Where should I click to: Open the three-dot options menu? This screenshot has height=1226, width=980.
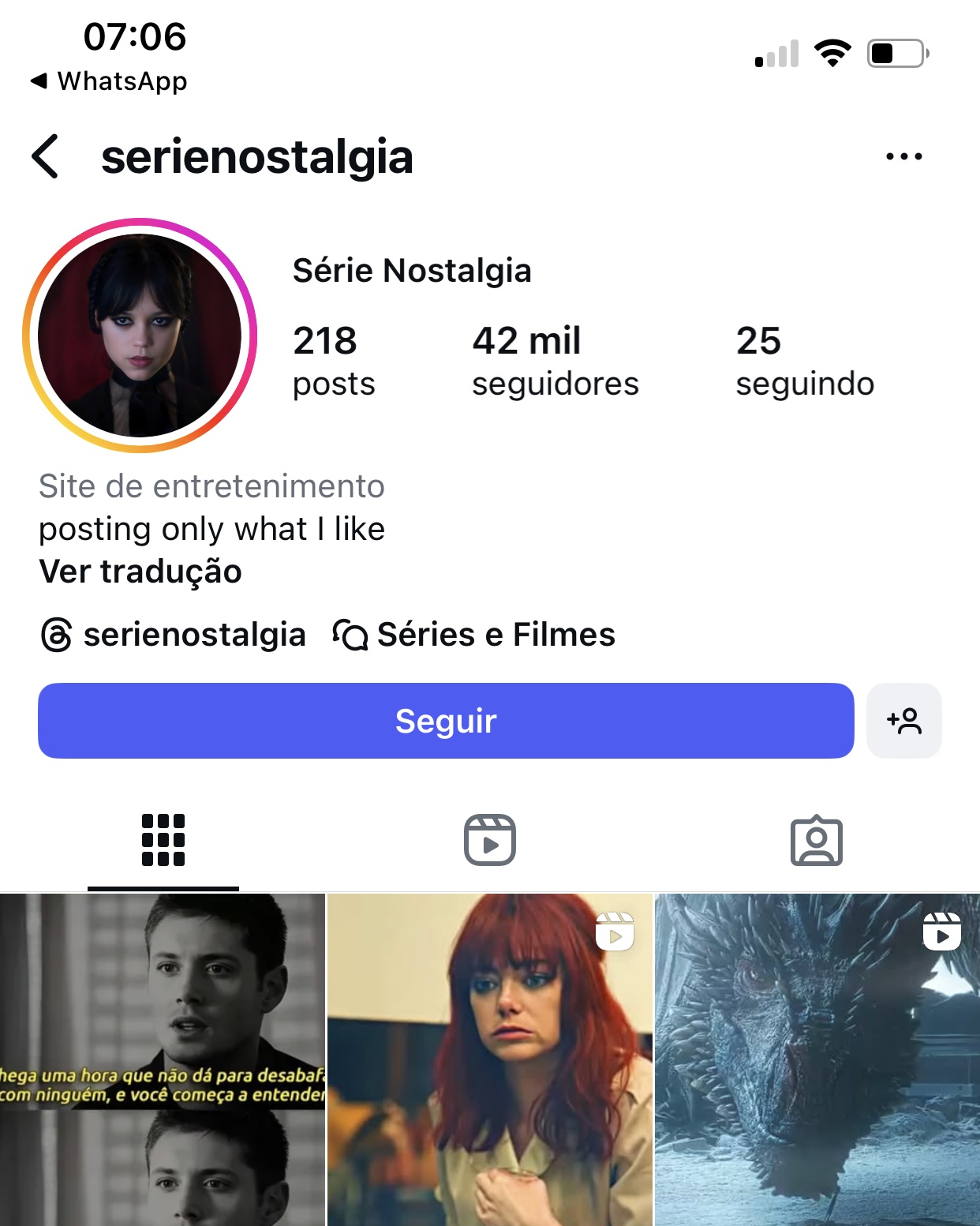pyautogui.click(x=903, y=156)
